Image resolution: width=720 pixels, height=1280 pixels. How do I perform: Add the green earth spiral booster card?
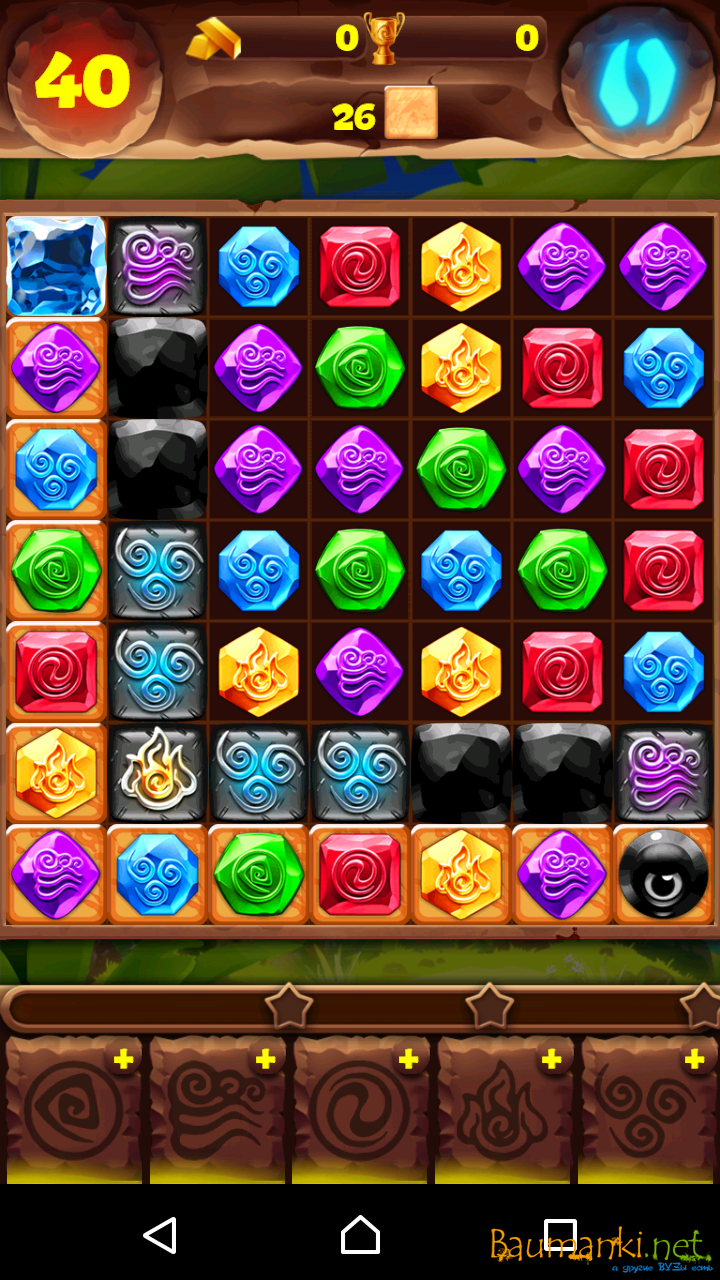(x=123, y=1060)
